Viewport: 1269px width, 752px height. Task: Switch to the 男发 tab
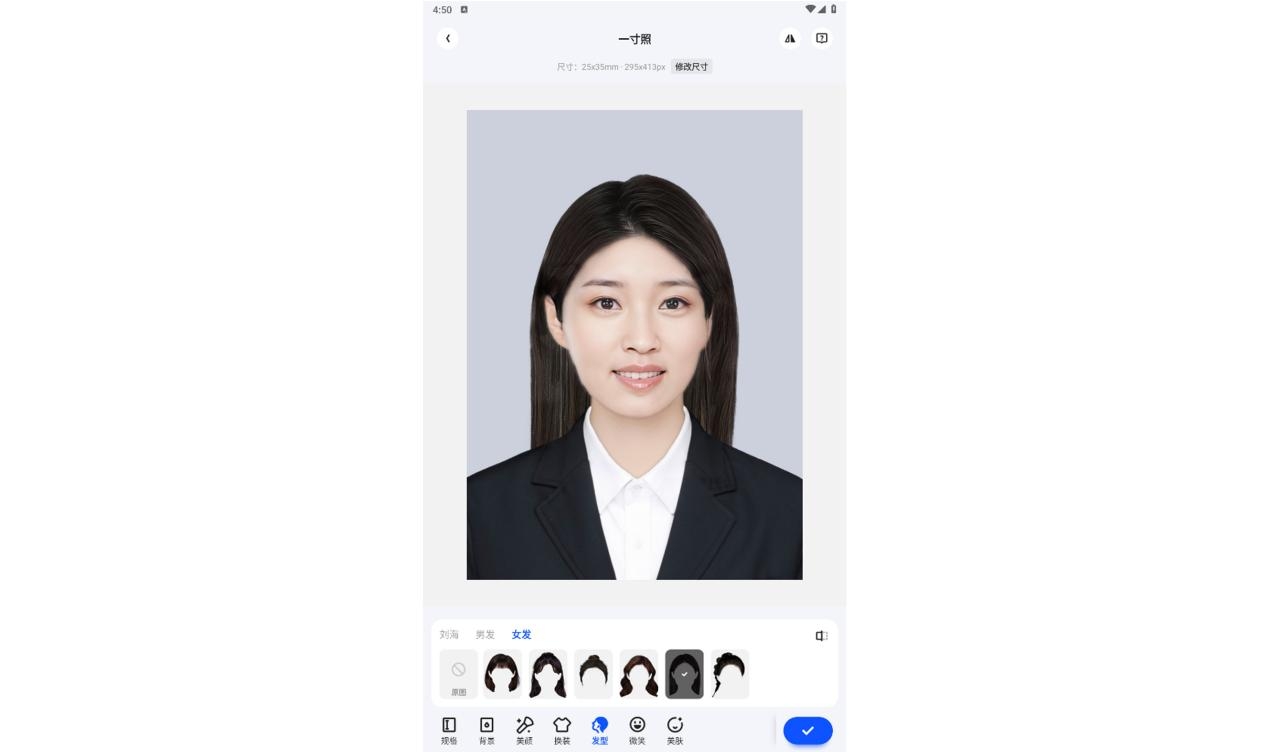point(485,635)
